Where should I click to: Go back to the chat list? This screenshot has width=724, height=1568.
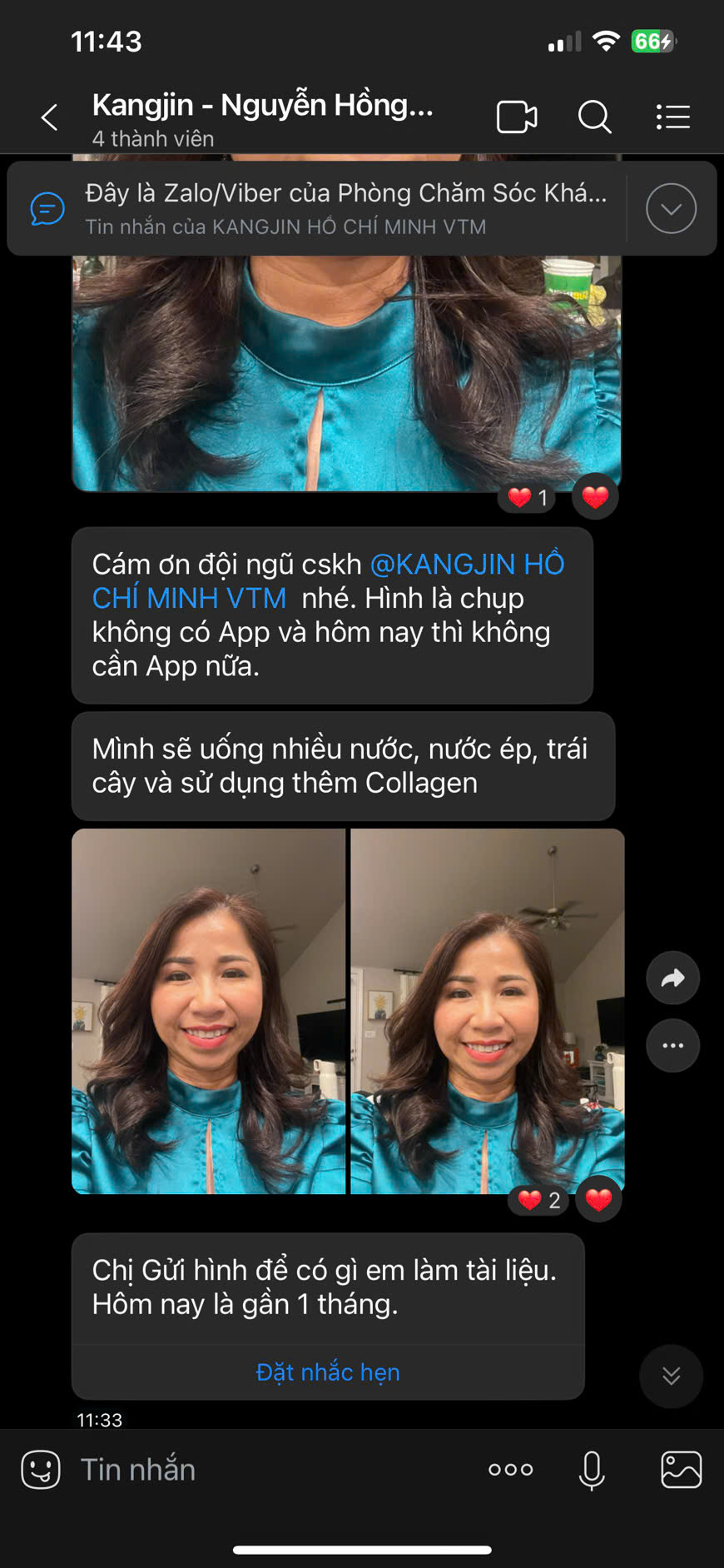(x=50, y=117)
